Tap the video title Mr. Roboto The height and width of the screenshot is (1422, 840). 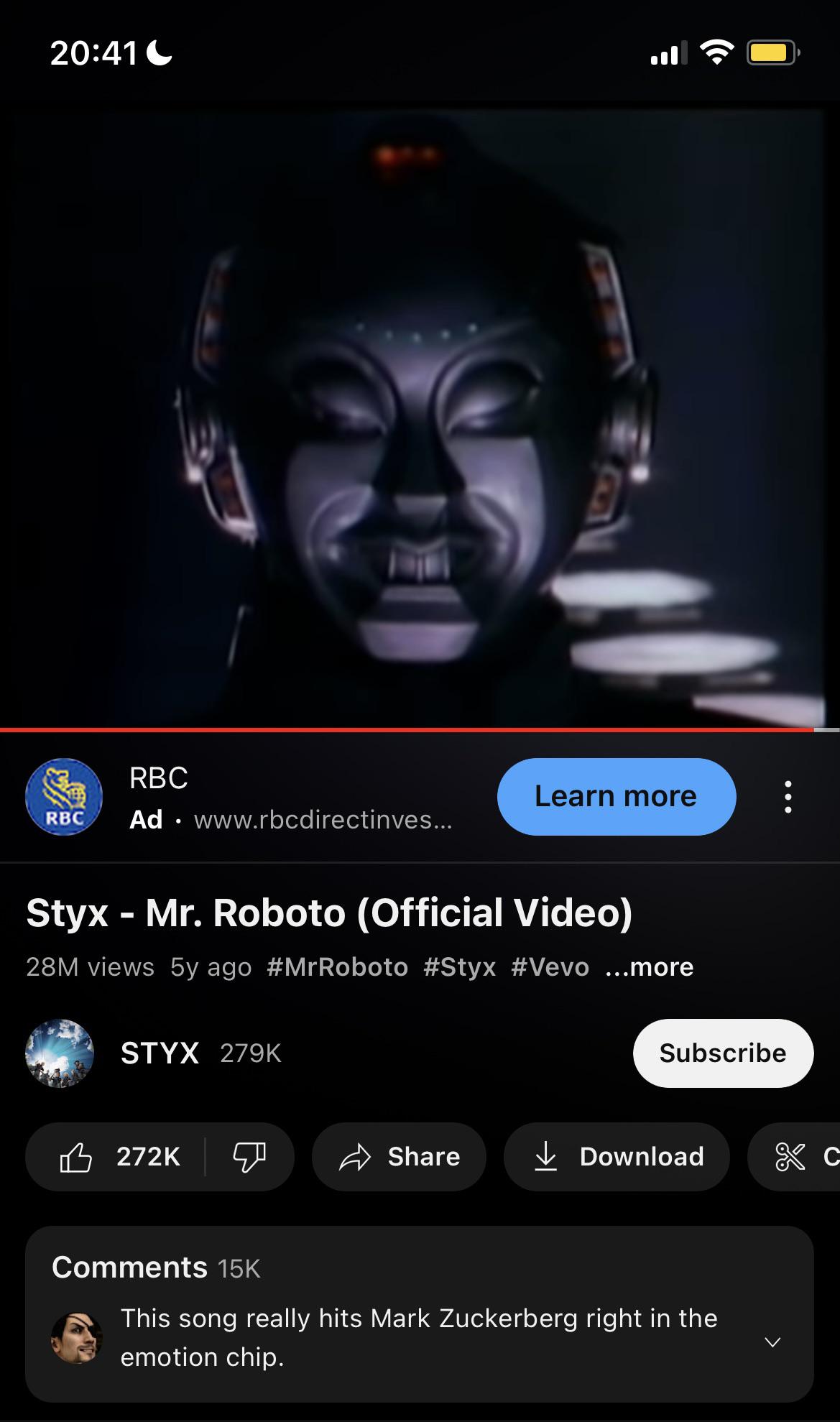click(x=328, y=912)
